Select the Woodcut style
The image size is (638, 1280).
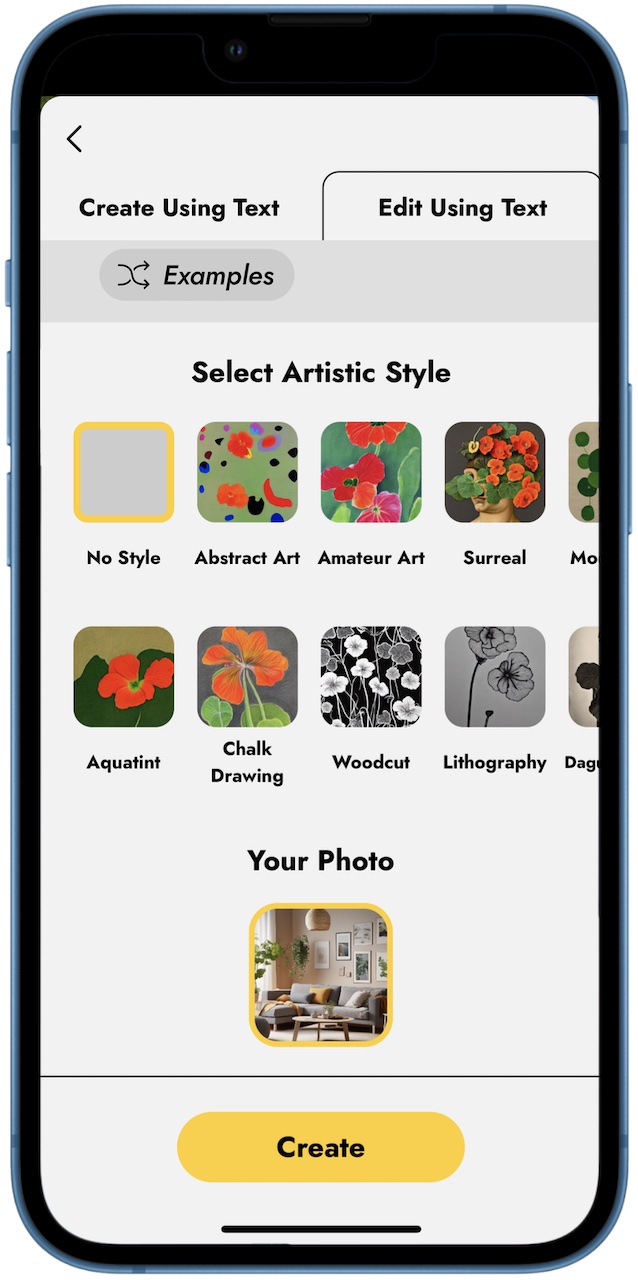pos(371,677)
